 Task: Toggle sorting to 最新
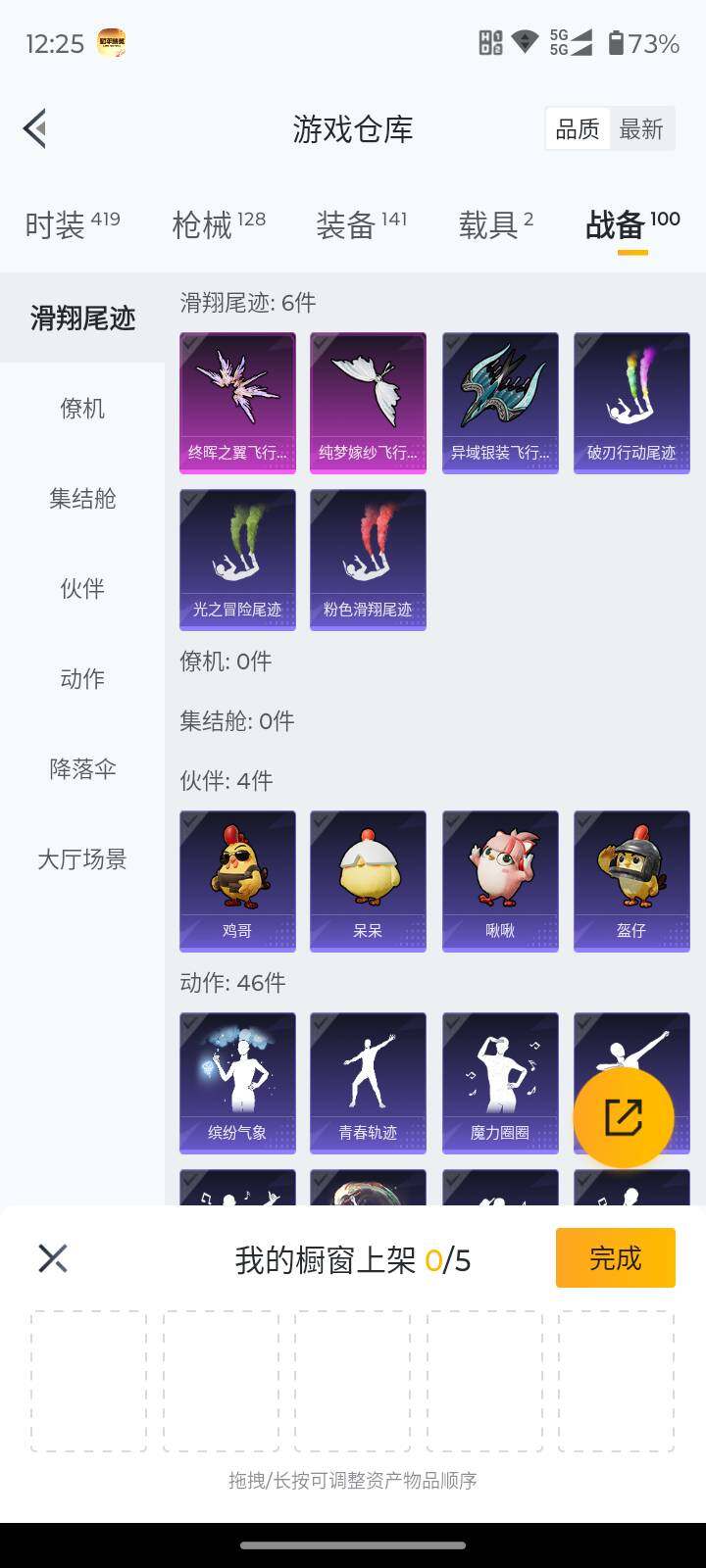pyautogui.click(x=642, y=128)
